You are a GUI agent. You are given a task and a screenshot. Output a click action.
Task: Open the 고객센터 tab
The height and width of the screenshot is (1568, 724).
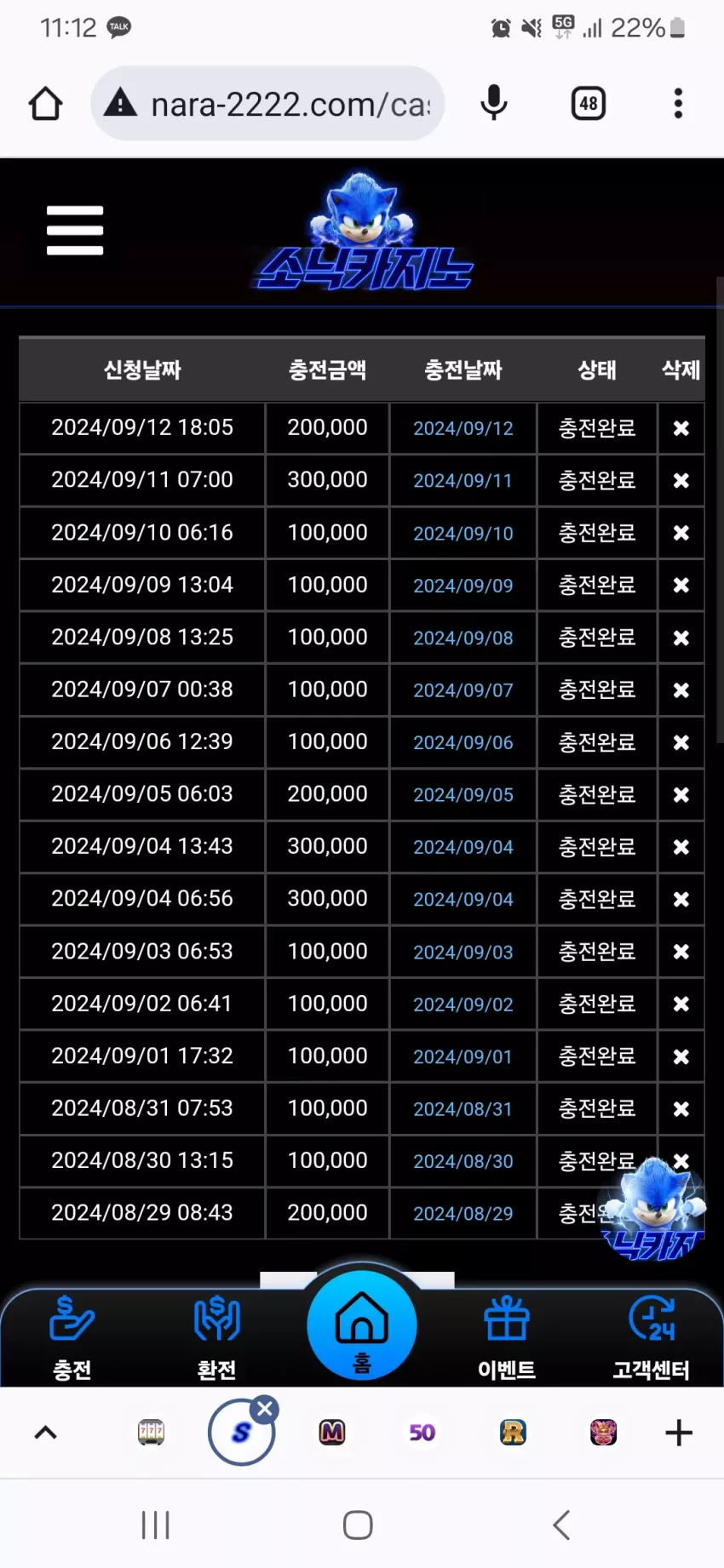652,1338
